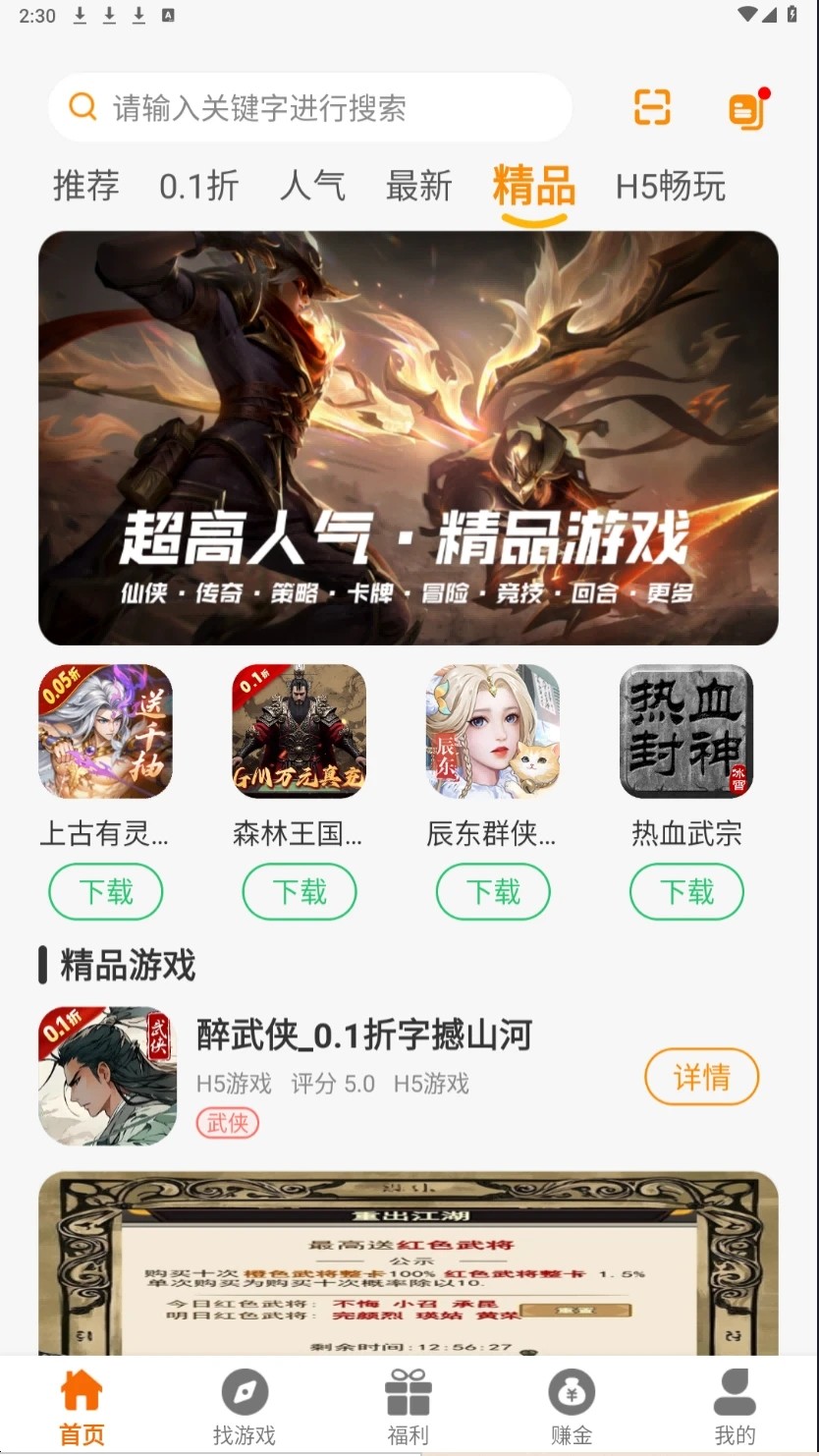Download the game 上古有灵
The height and width of the screenshot is (1456, 819).
pos(105,891)
